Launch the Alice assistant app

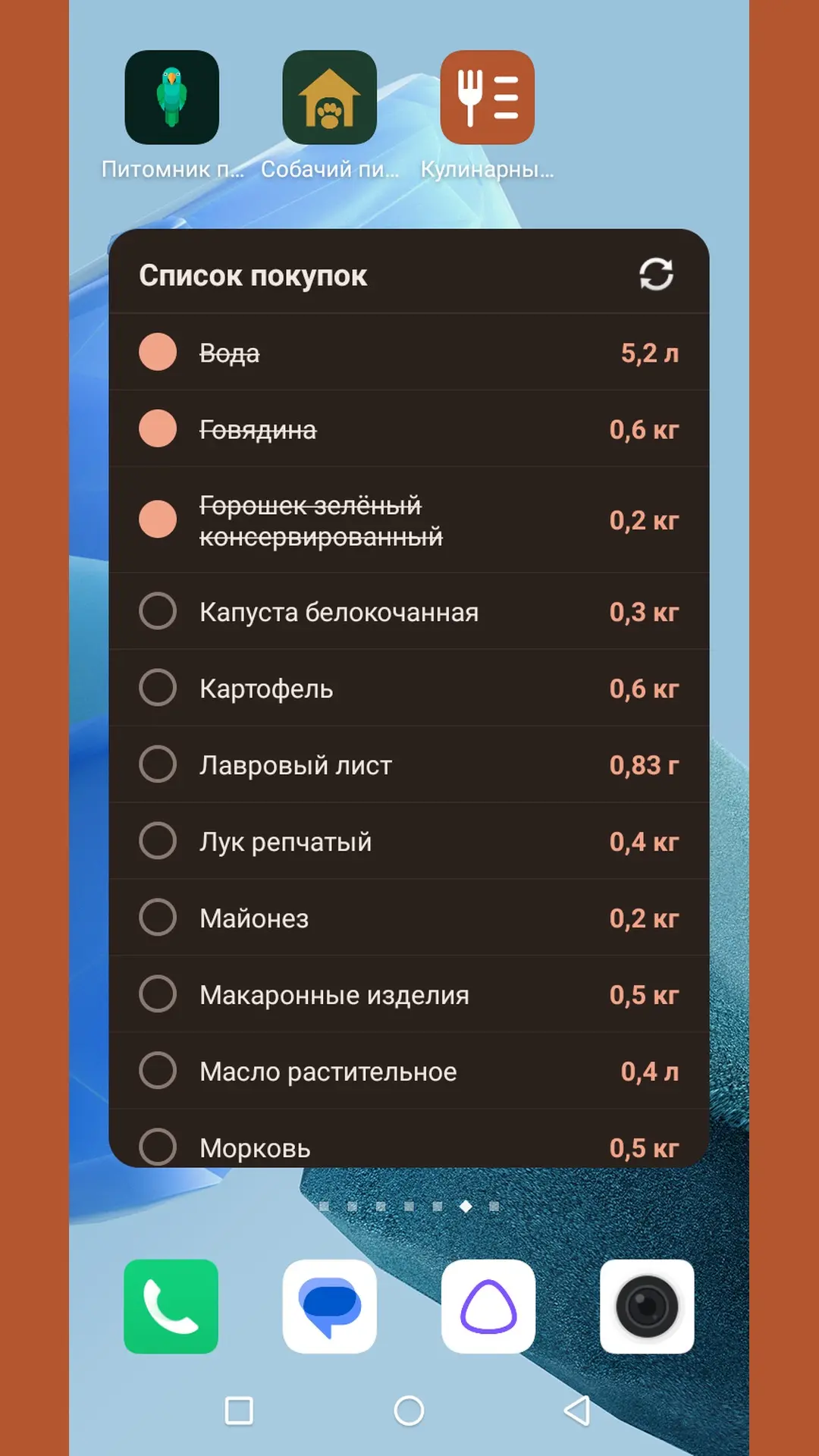[488, 1307]
